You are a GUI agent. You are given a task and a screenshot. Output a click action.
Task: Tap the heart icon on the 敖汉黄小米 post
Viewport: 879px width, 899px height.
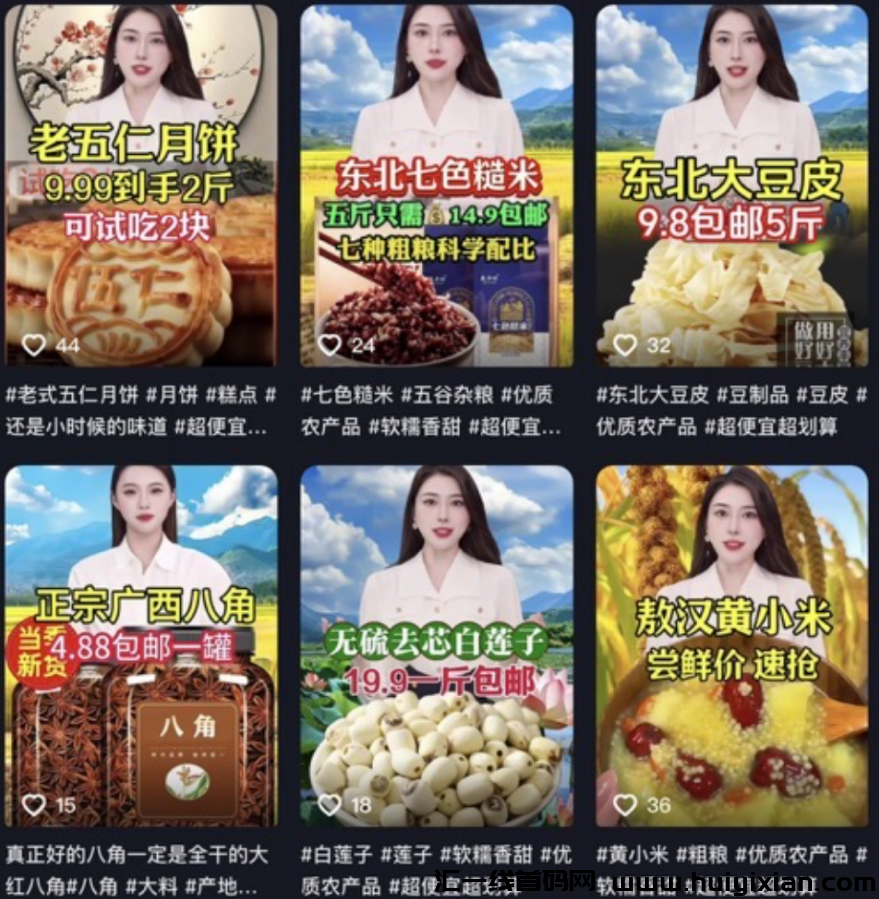(x=626, y=802)
